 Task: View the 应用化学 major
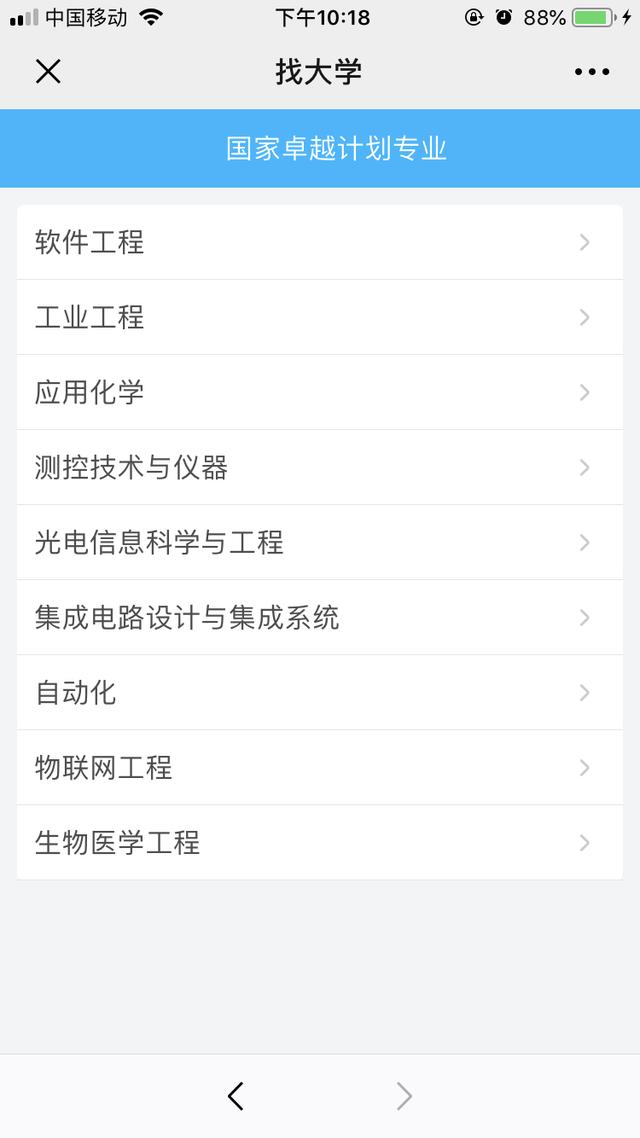[320, 393]
